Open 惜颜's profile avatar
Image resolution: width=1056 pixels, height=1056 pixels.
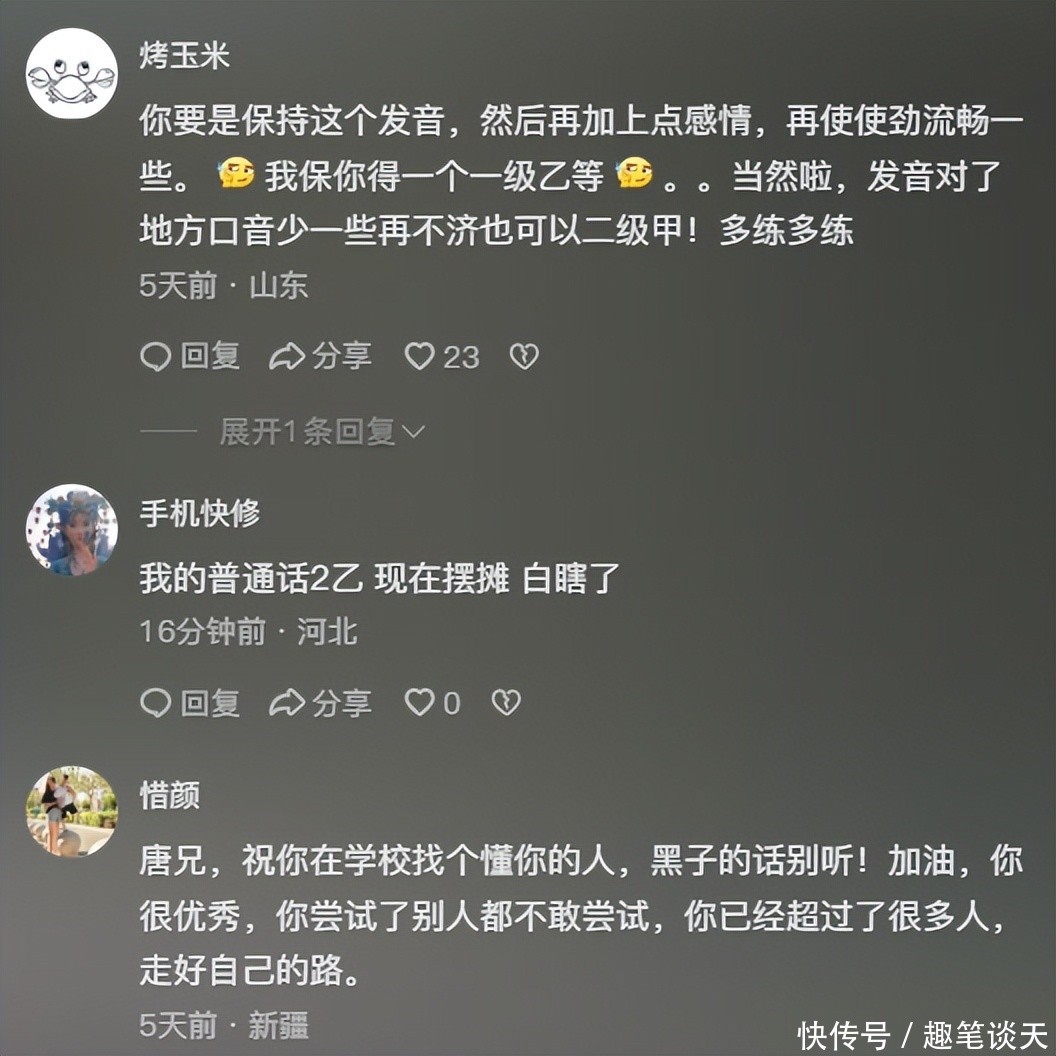pos(71,812)
